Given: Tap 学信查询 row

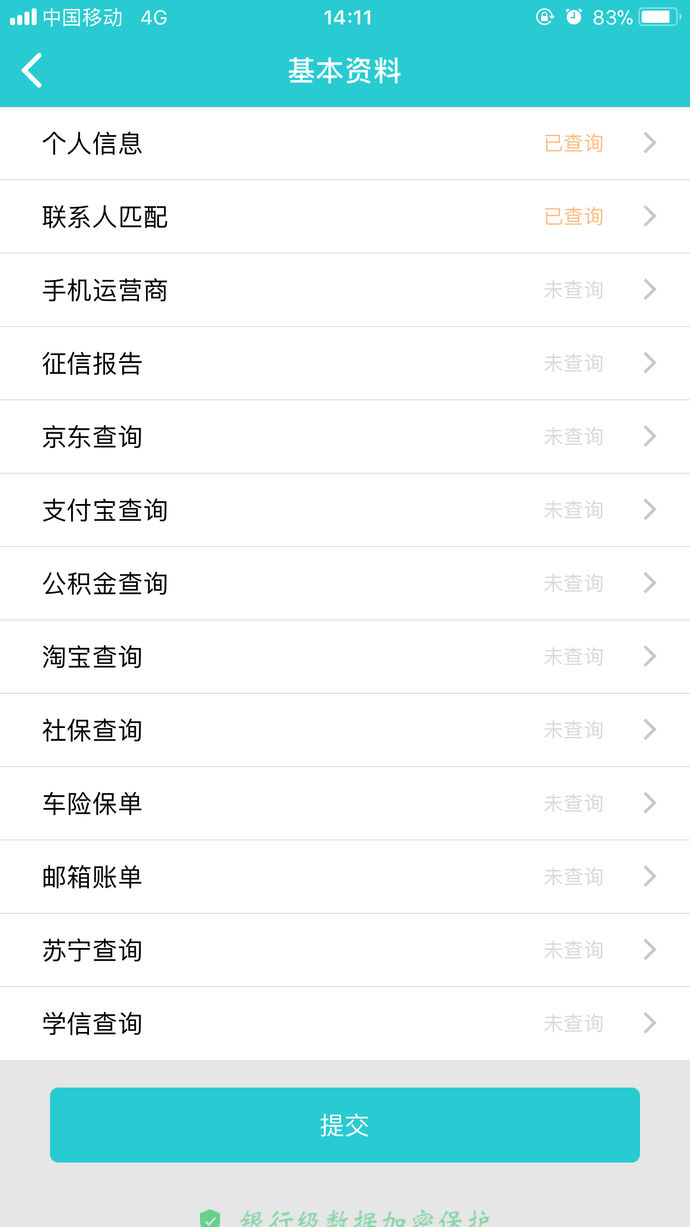Looking at the screenshot, I should 345,1023.
